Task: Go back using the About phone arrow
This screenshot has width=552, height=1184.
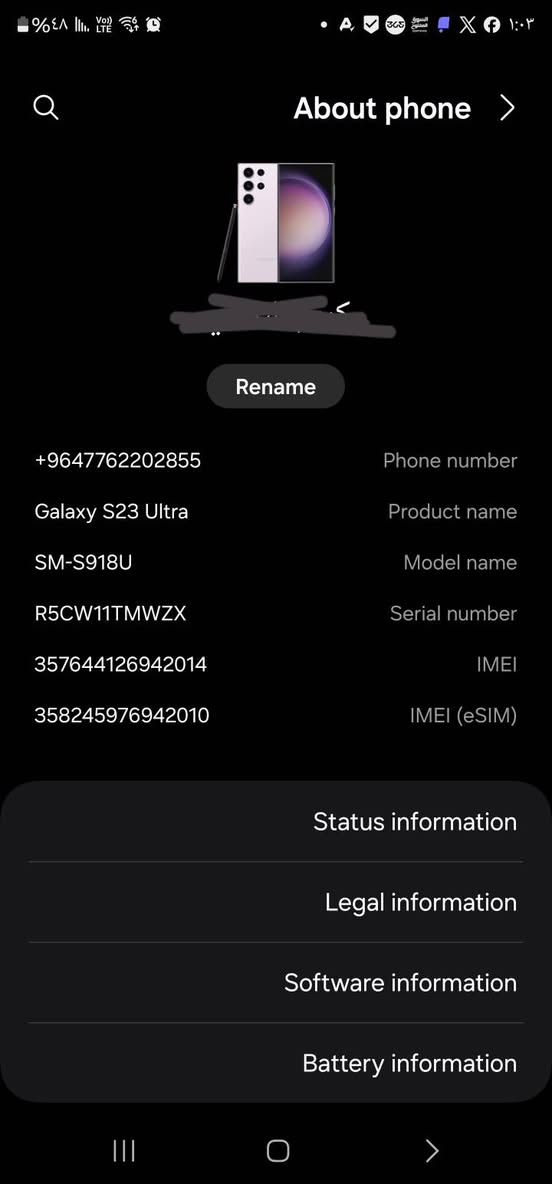Action: [x=507, y=108]
